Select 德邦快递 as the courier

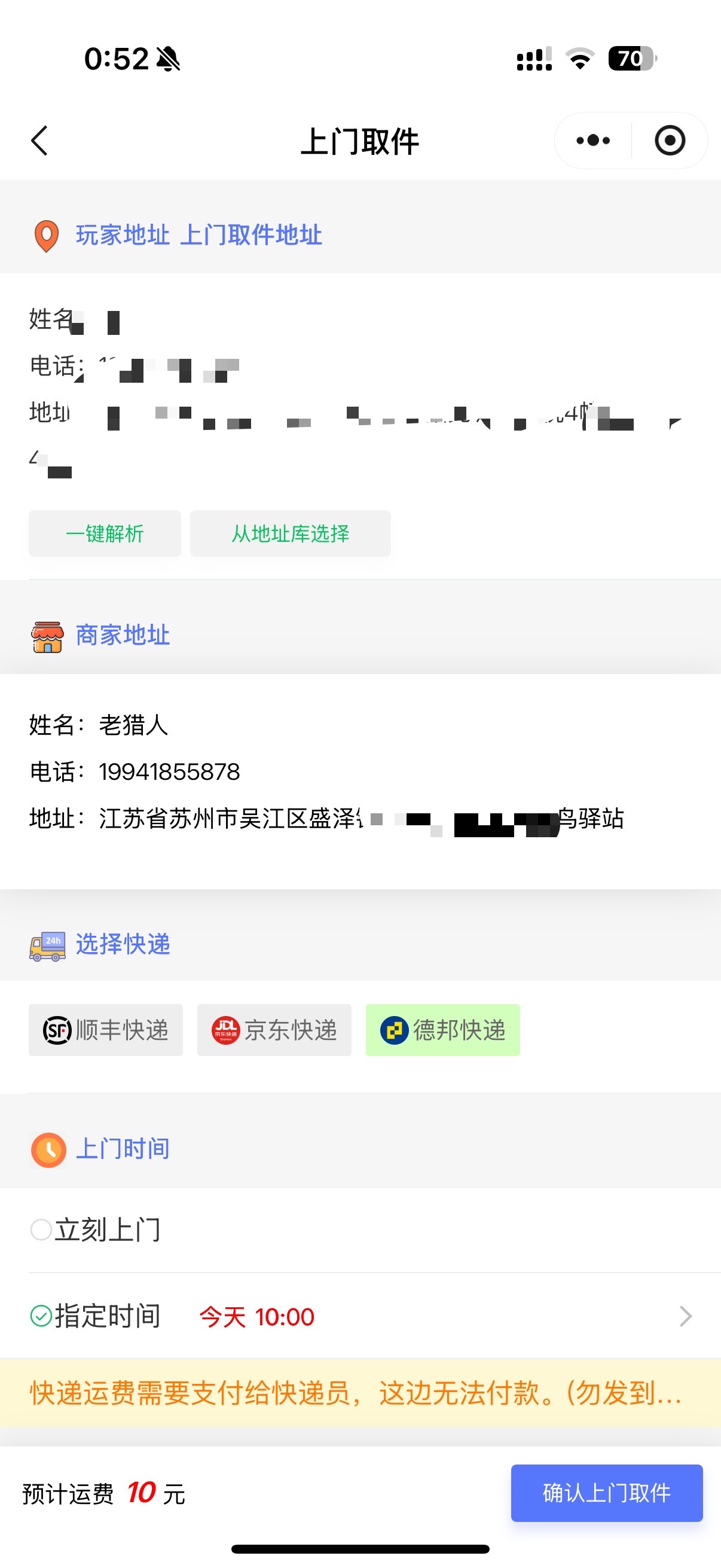coord(443,1030)
